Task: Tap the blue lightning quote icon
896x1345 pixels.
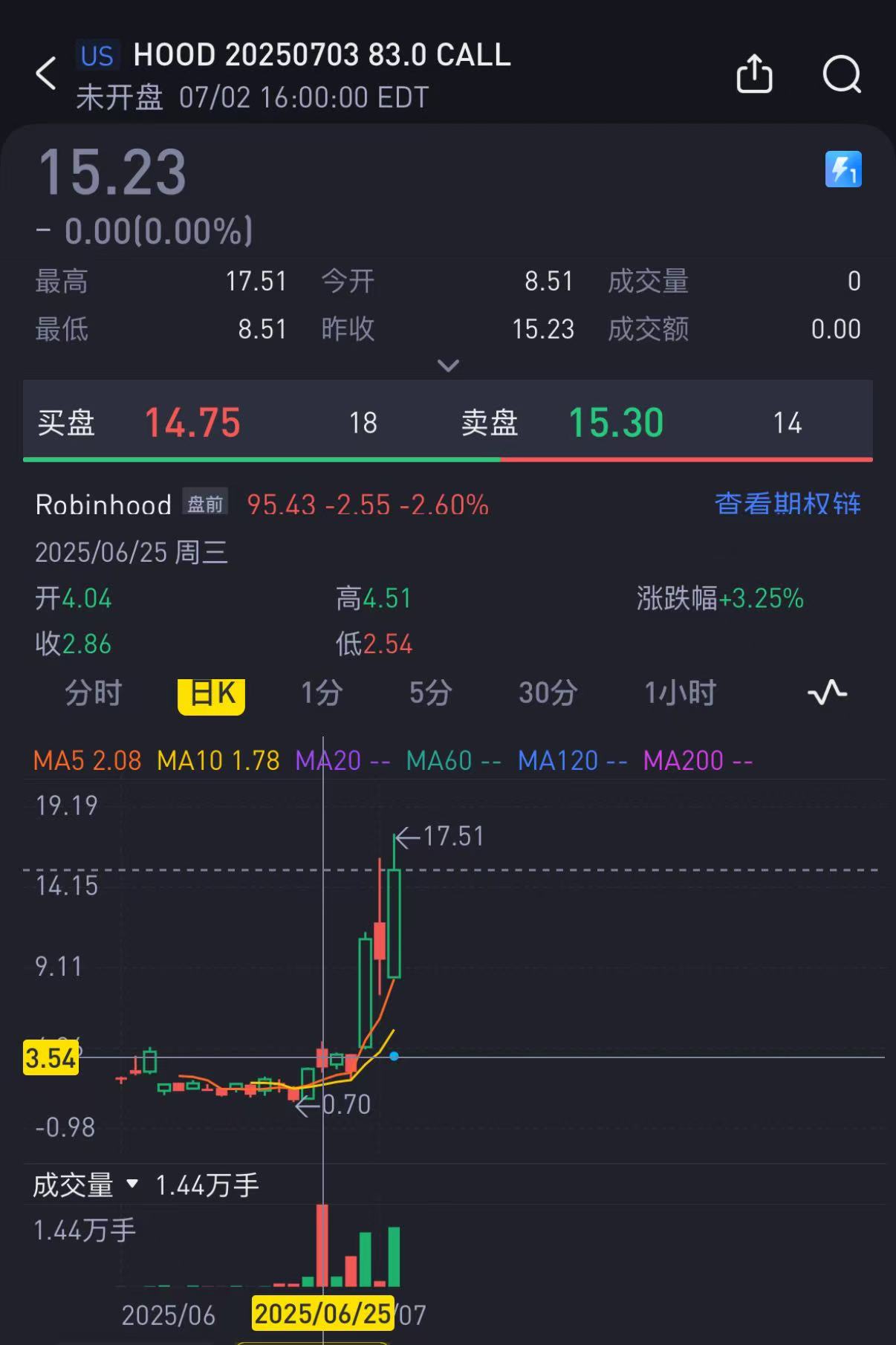Action: (843, 169)
